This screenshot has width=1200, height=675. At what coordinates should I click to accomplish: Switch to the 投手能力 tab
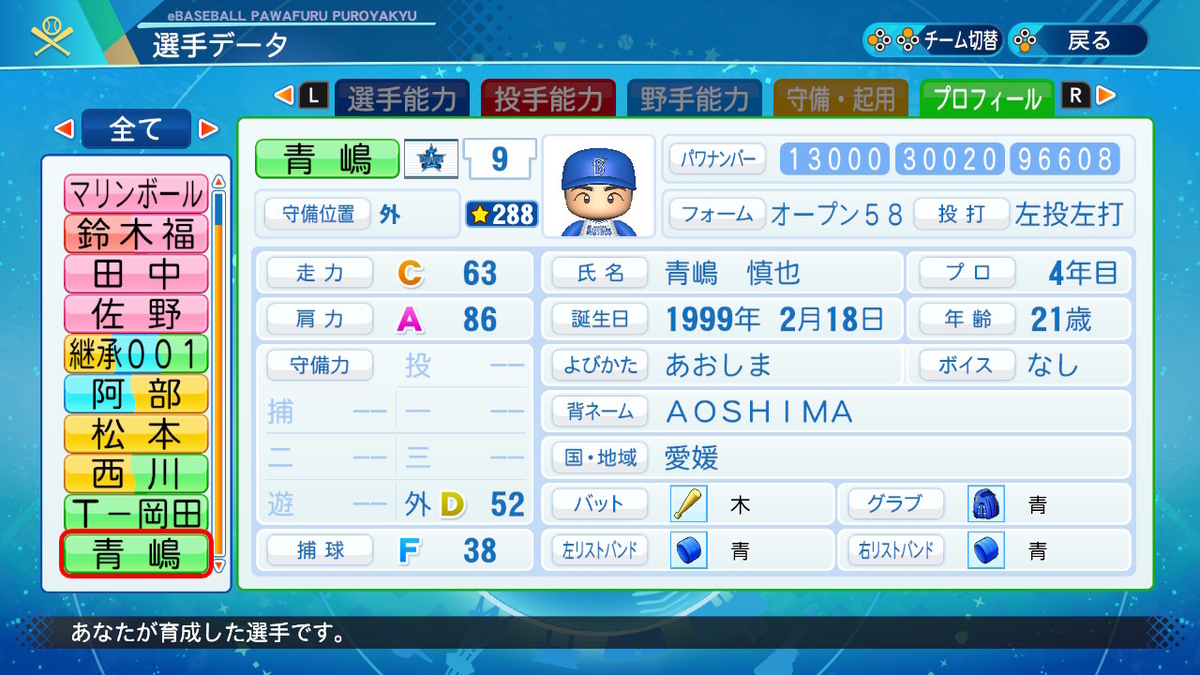point(548,98)
